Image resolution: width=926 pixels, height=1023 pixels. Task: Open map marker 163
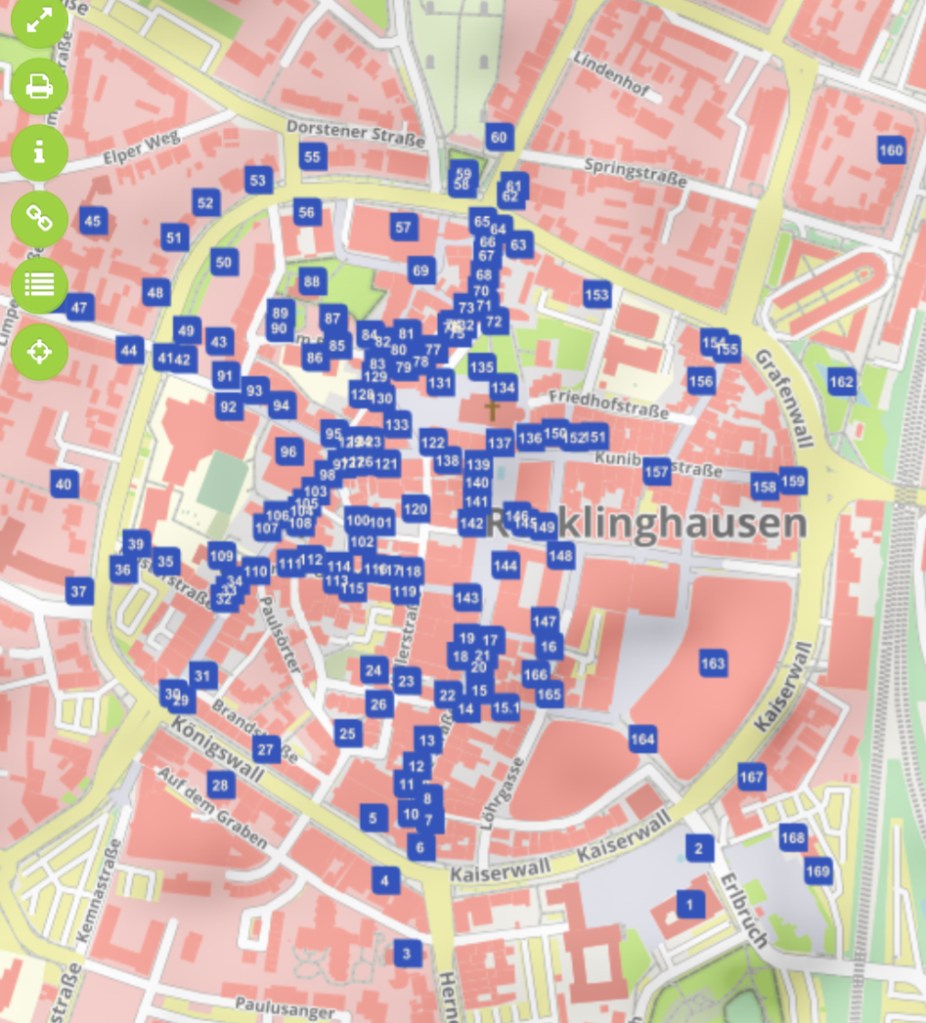[713, 663]
